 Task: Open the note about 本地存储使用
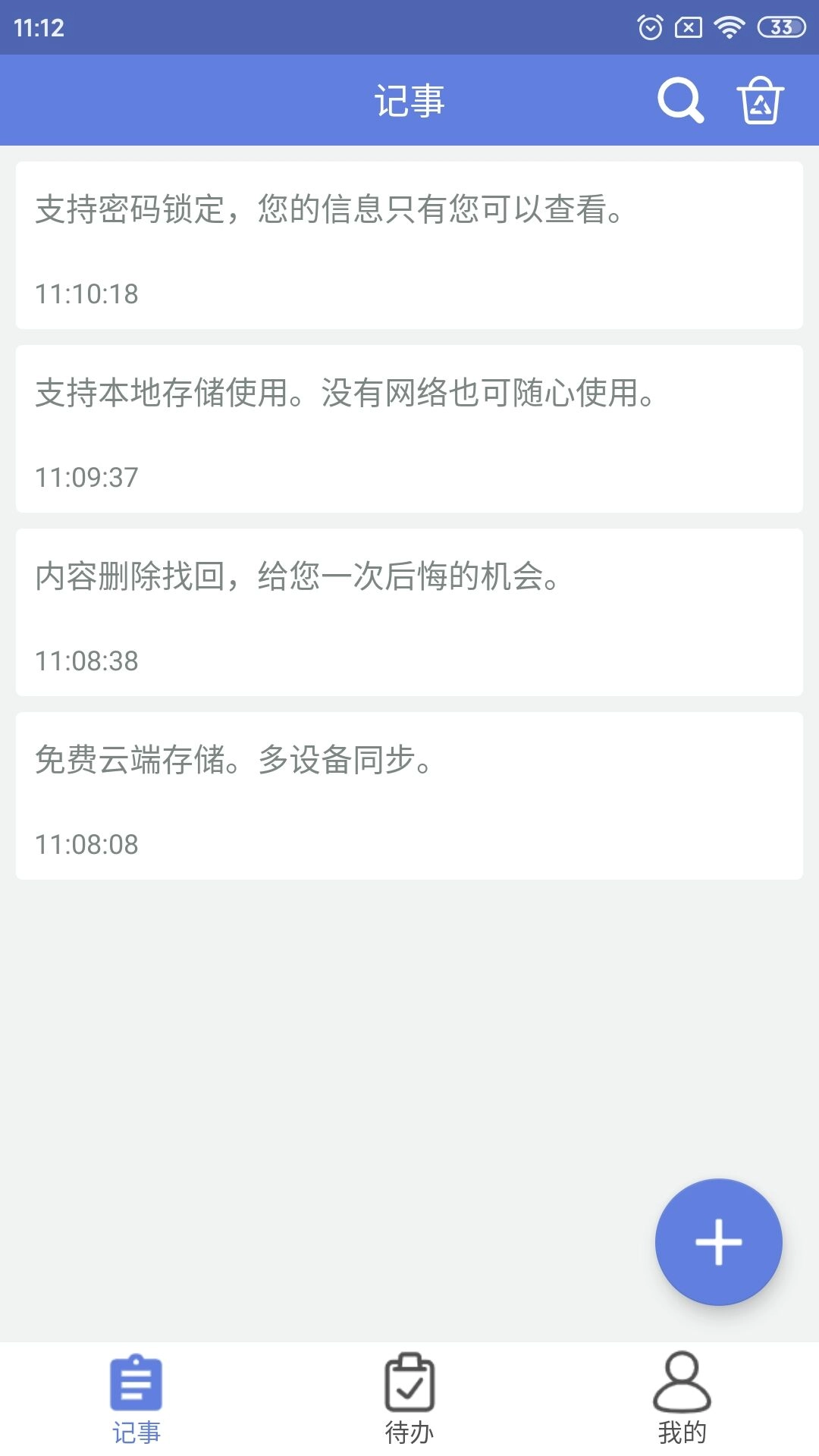409,428
